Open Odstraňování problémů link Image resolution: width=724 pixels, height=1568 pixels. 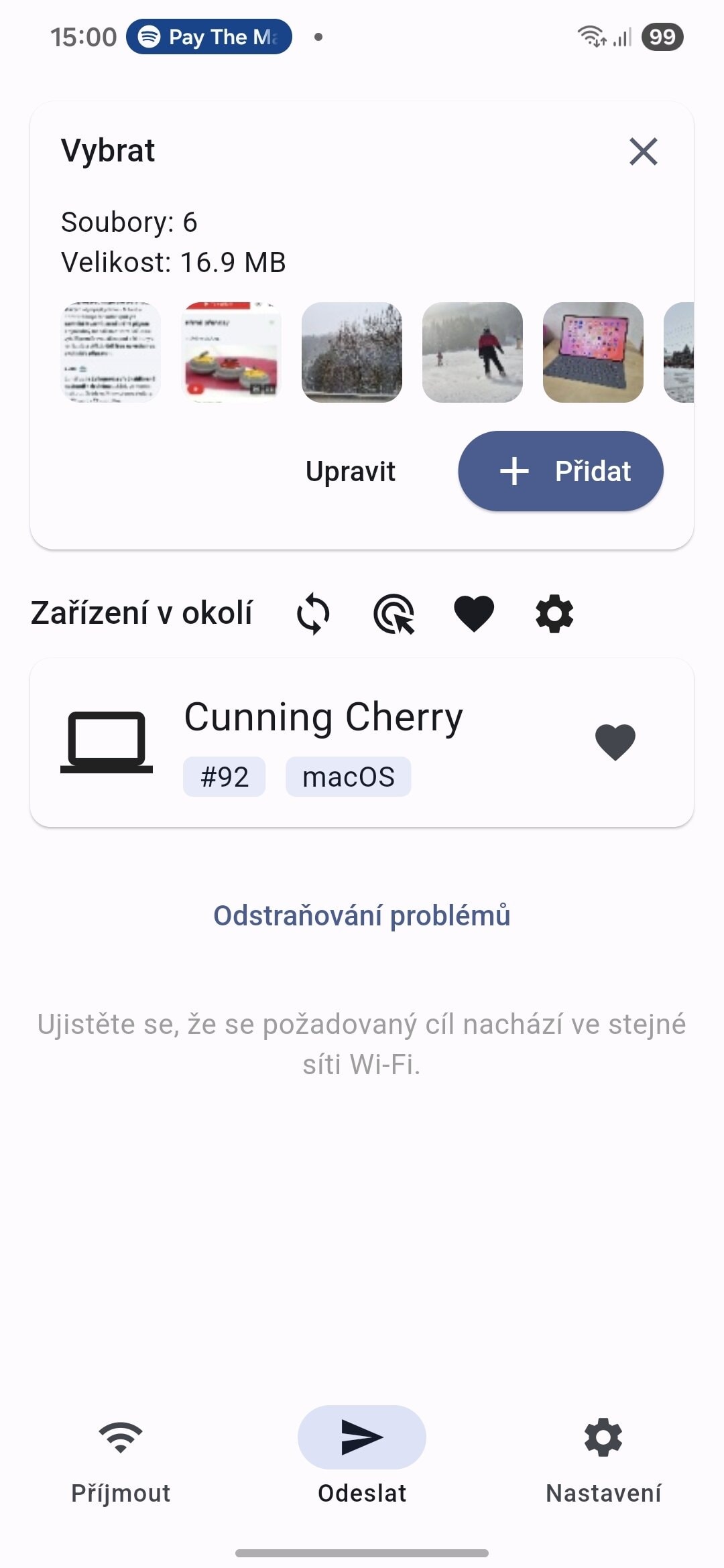(x=362, y=915)
